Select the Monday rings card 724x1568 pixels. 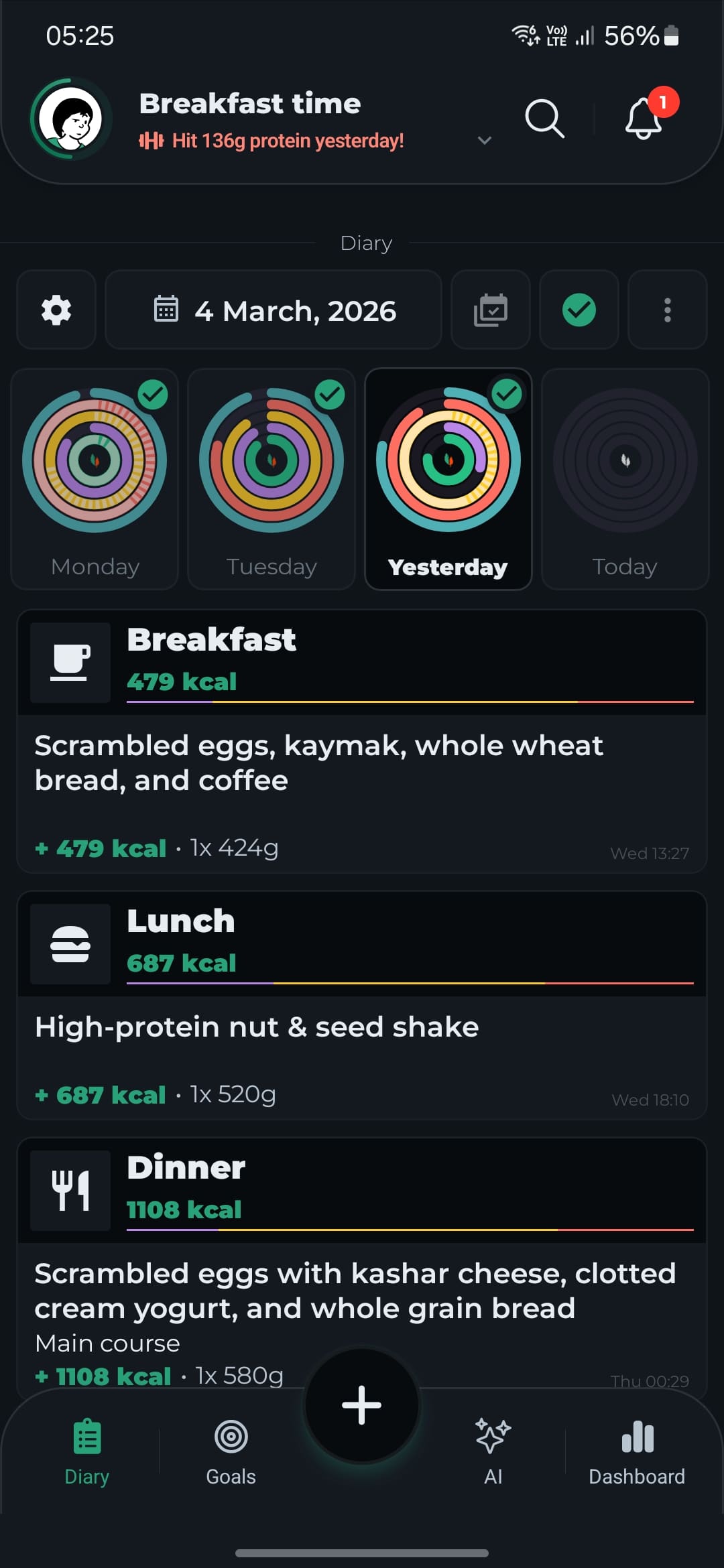pos(95,479)
